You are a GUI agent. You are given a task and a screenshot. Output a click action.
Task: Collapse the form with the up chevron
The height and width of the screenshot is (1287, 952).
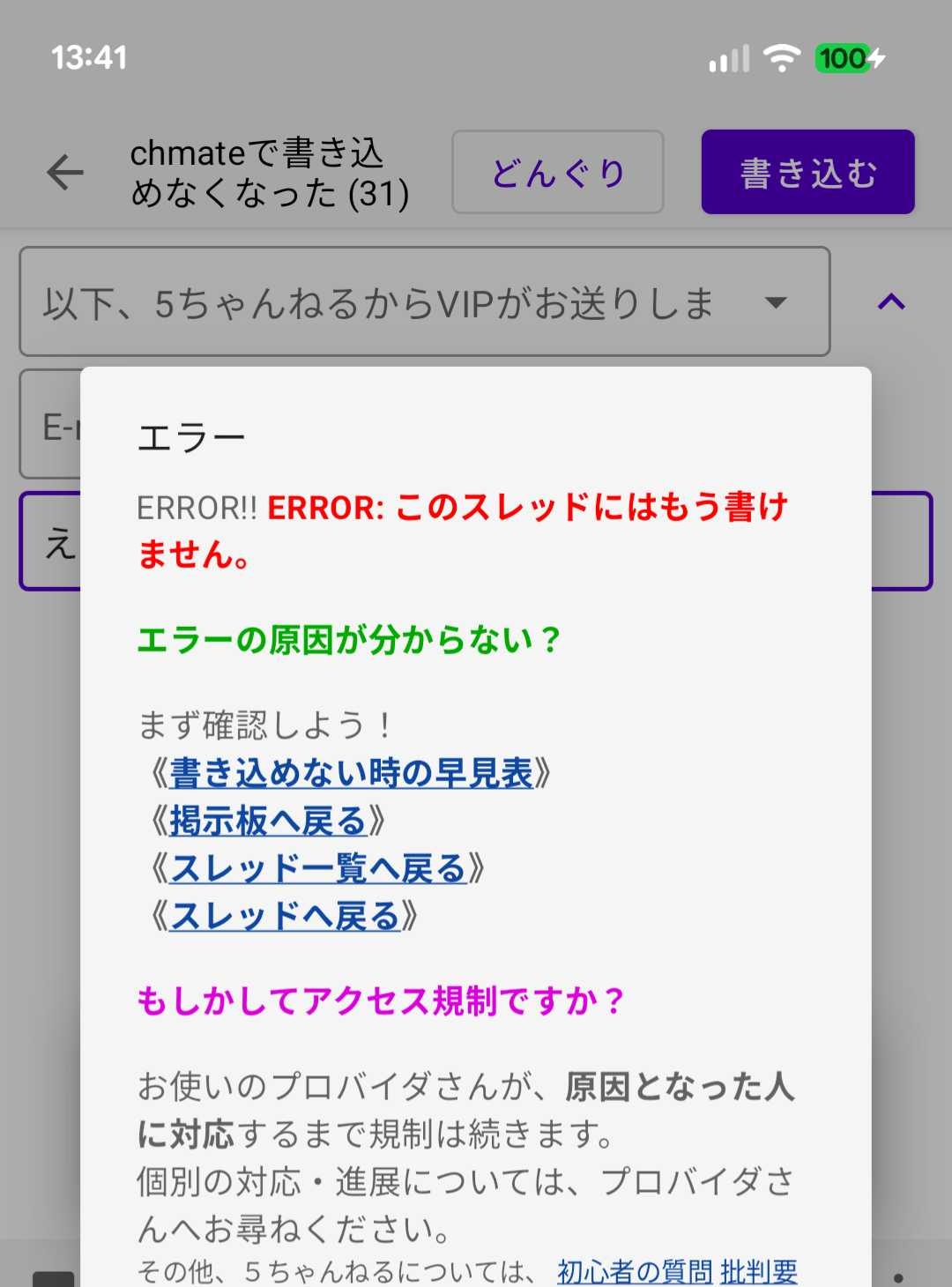891,302
